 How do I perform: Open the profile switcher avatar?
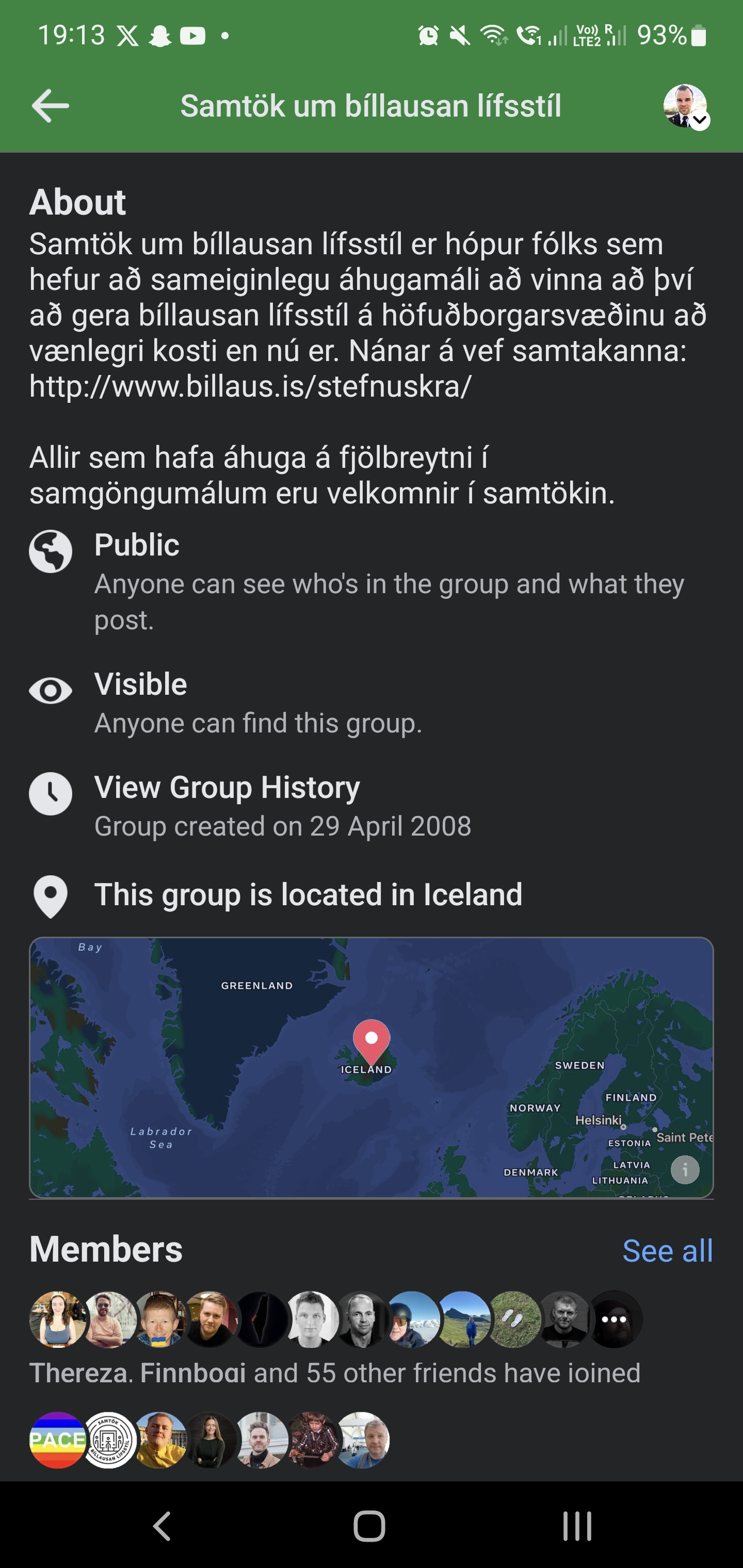click(x=686, y=107)
